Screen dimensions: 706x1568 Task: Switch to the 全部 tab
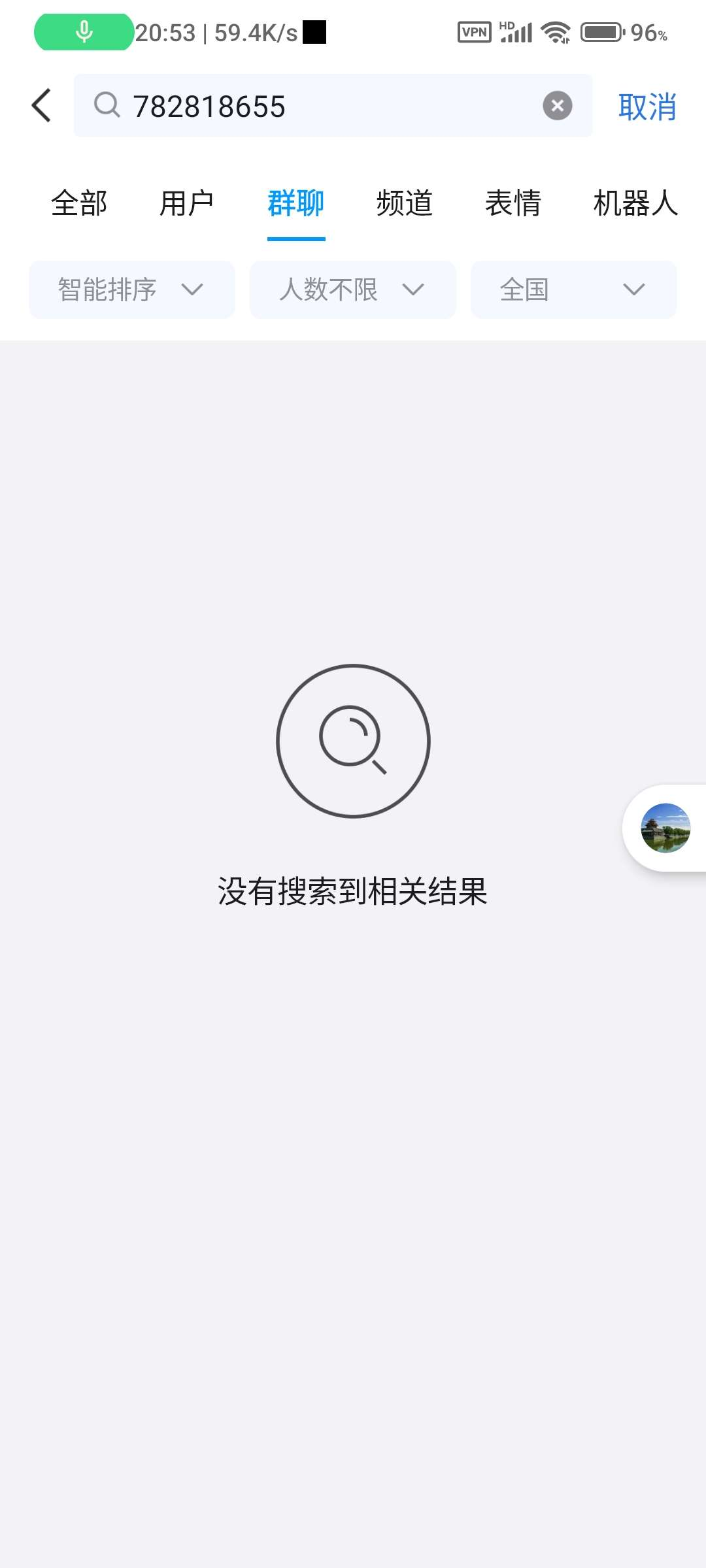tap(79, 203)
